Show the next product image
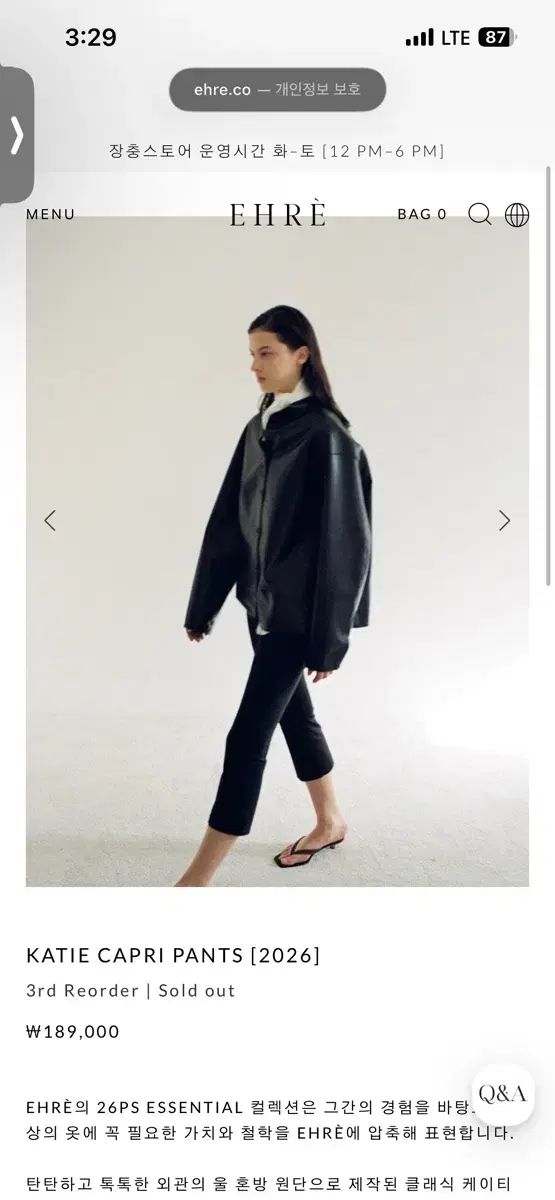 coord(504,520)
